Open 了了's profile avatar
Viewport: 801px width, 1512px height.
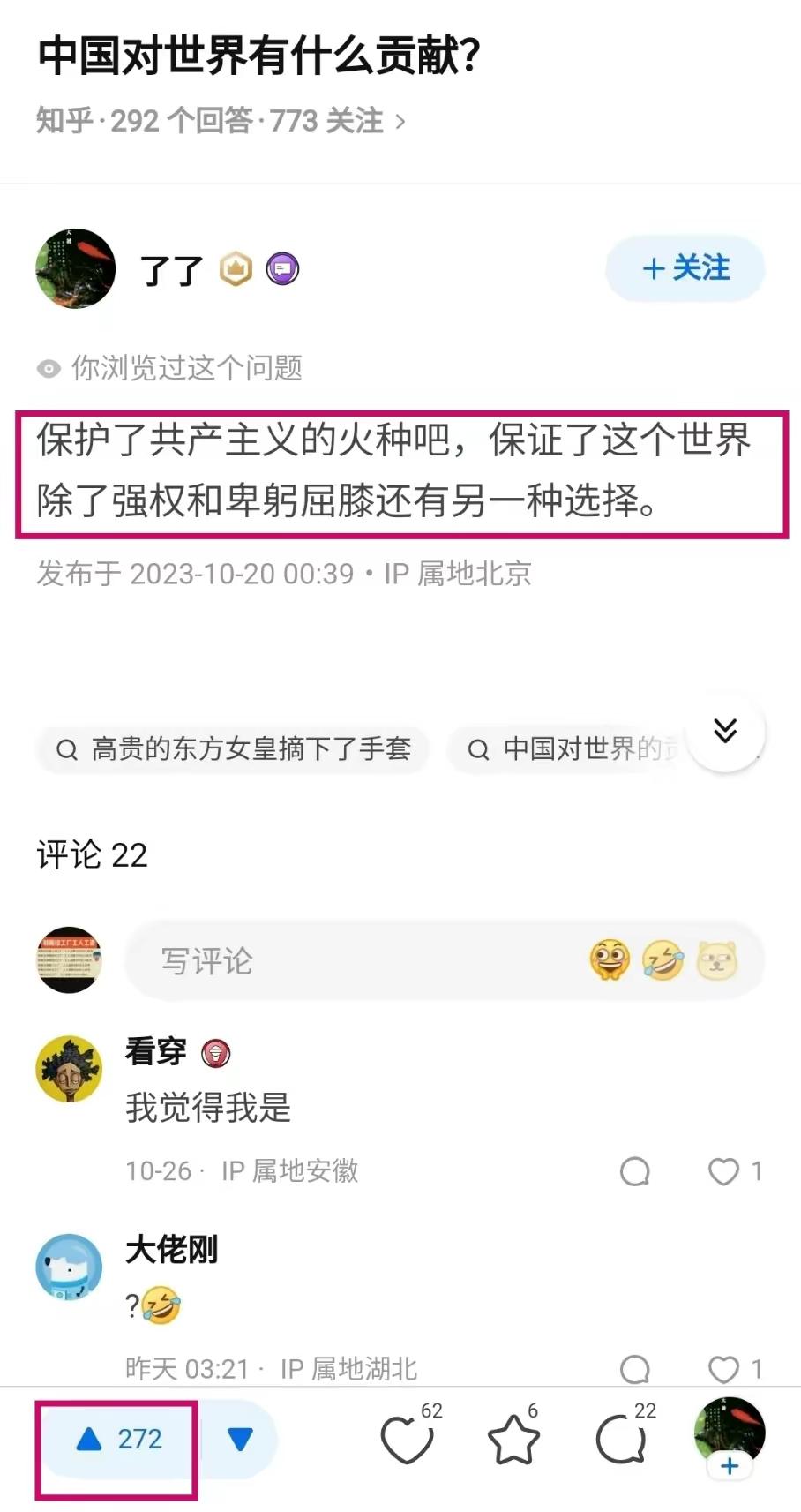click(x=75, y=268)
